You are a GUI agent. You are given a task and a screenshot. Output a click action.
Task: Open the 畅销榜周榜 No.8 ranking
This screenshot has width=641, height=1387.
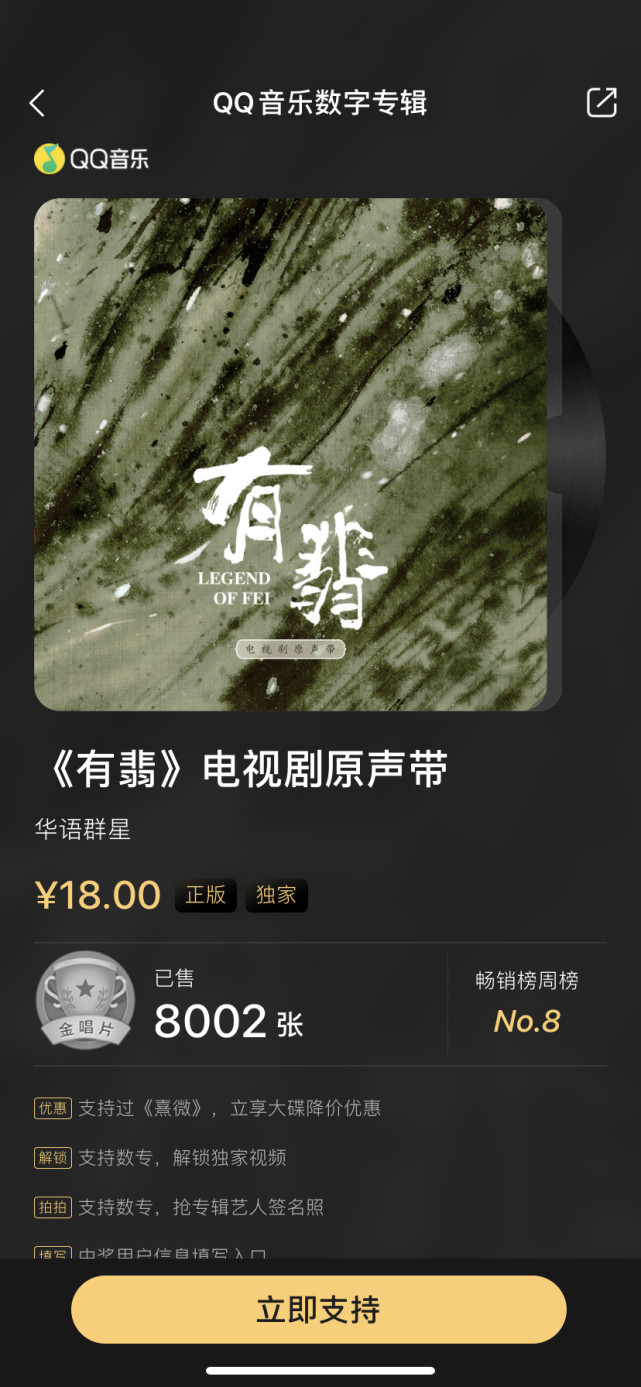(x=526, y=1002)
